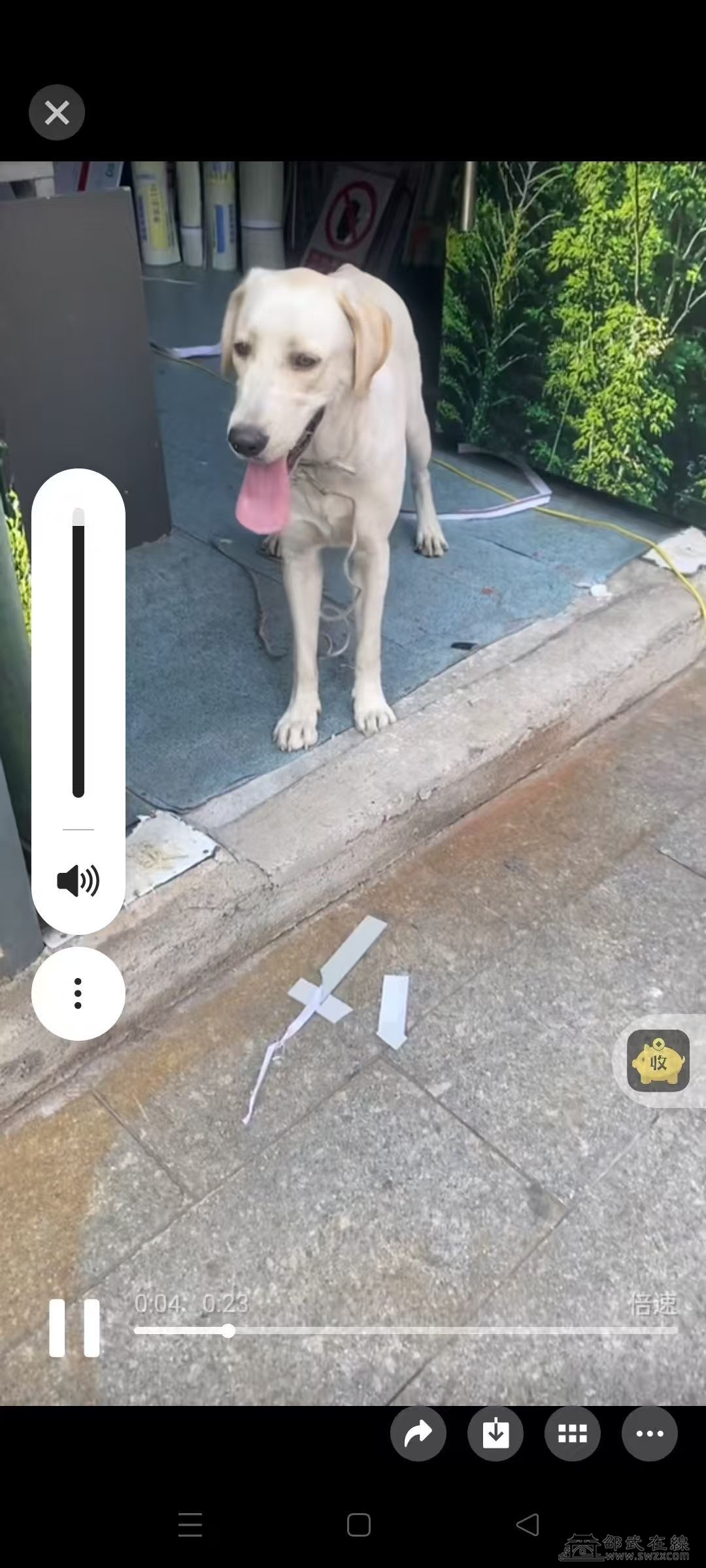Screen dimensions: 706x1568
Task: Mute the sound via the speaker icon
Action: click(78, 881)
